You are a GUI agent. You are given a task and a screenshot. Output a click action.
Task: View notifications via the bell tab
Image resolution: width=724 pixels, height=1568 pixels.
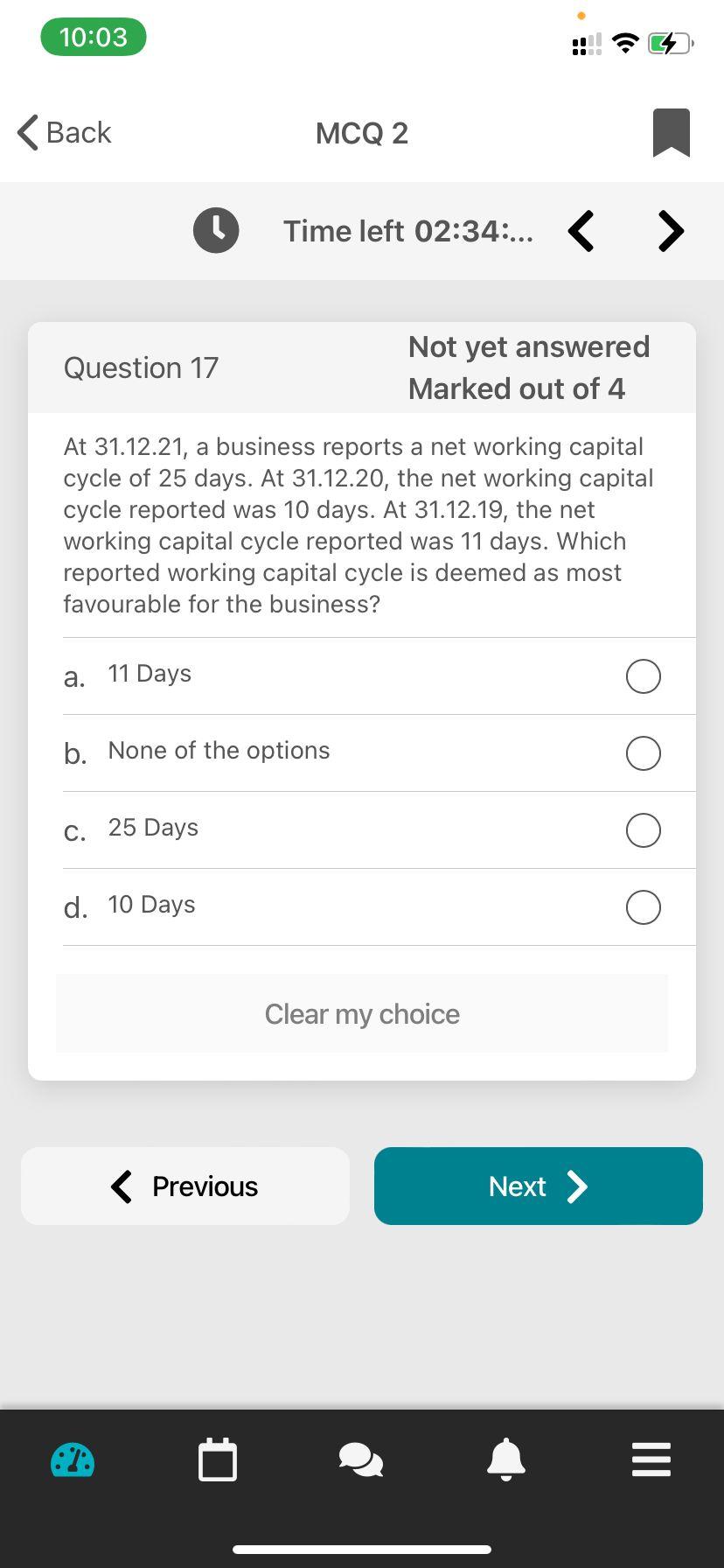tap(506, 1460)
